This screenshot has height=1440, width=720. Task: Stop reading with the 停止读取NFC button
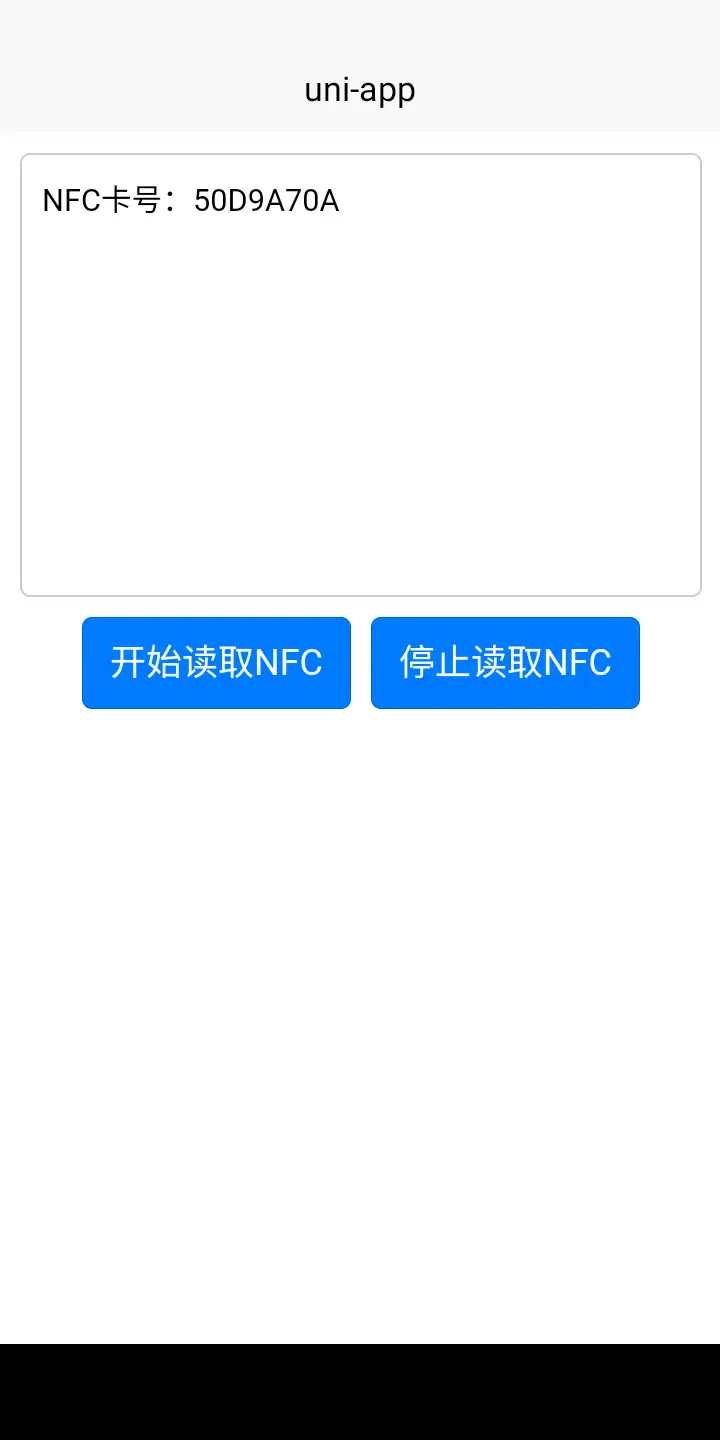tap(505, 663)
